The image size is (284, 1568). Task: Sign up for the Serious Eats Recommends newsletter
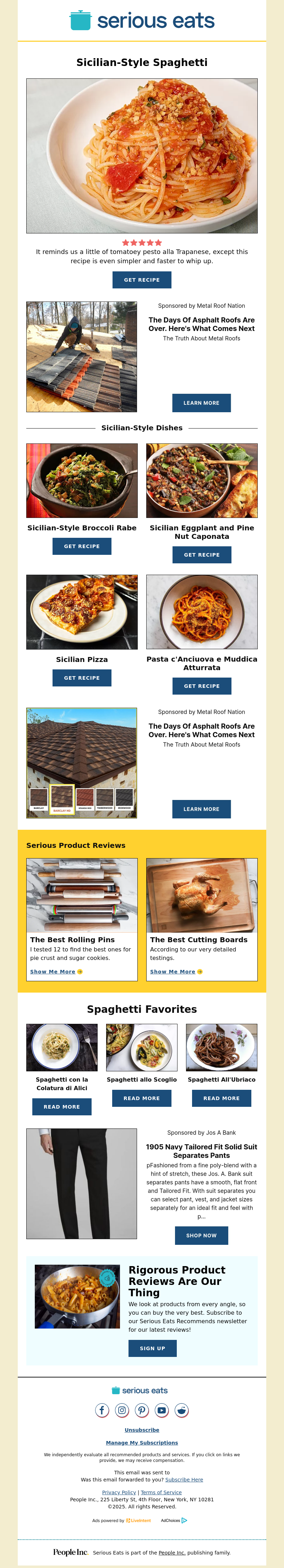coord(152,1349)
